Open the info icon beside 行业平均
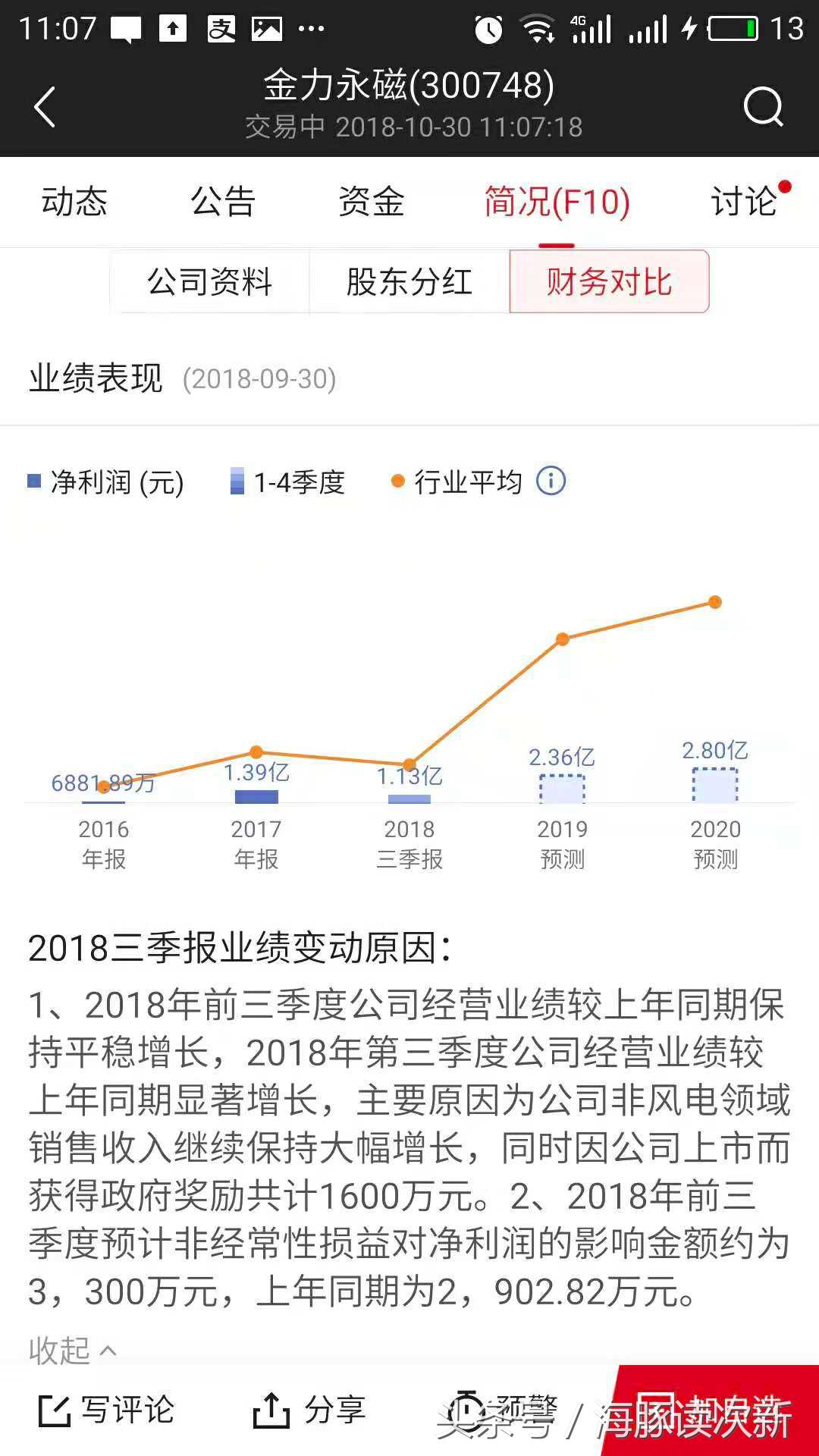 (551, 480)
